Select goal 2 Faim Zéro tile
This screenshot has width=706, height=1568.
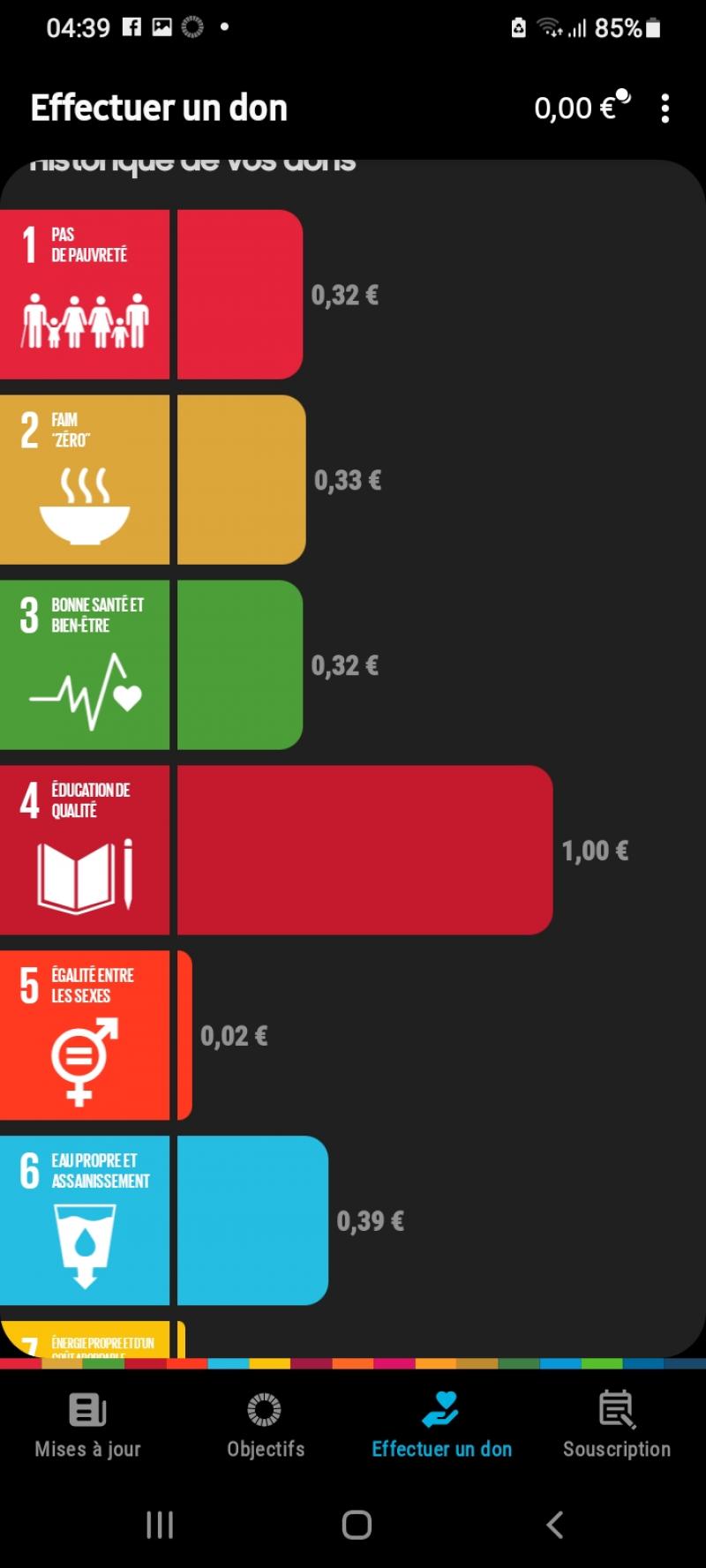(85, 480)
